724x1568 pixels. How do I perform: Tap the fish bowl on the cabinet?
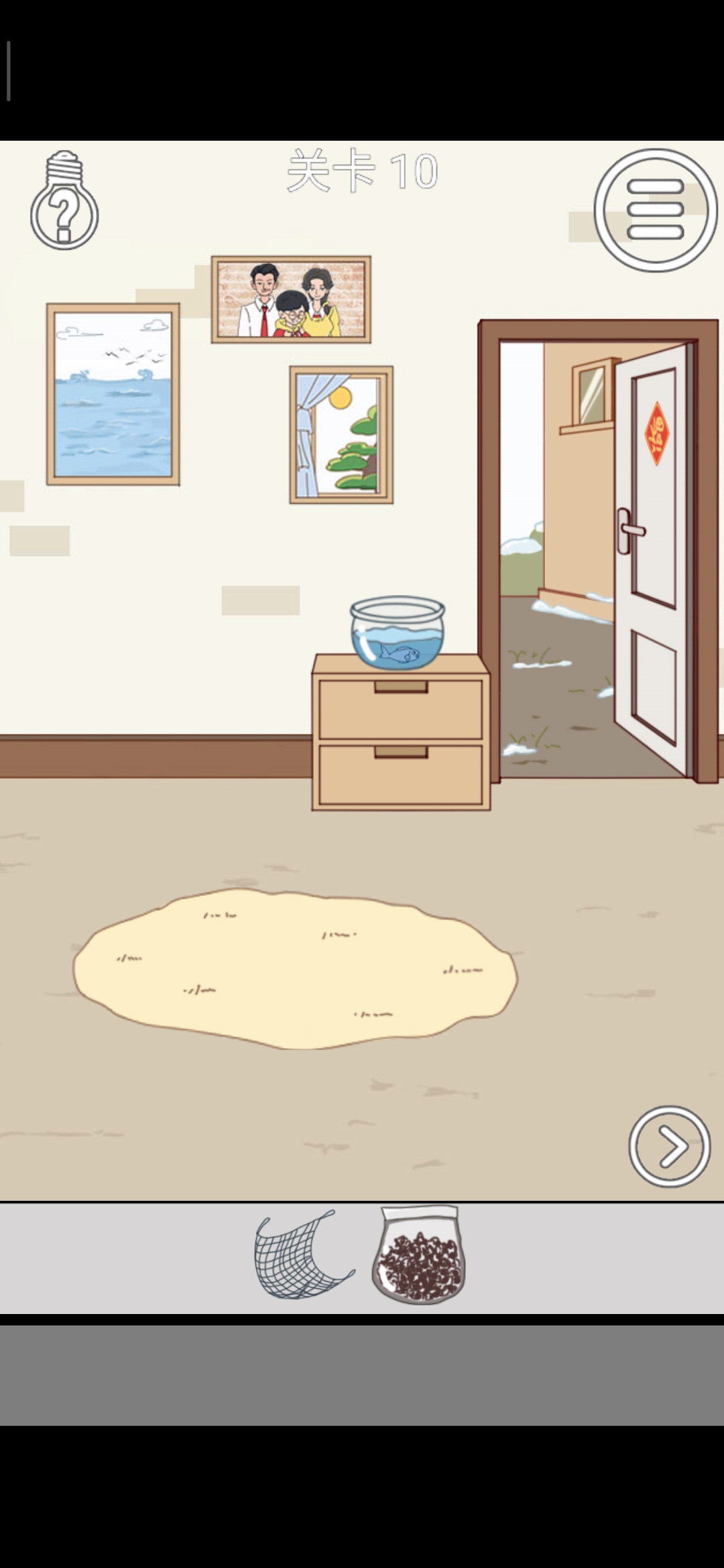tap(397, 633)
